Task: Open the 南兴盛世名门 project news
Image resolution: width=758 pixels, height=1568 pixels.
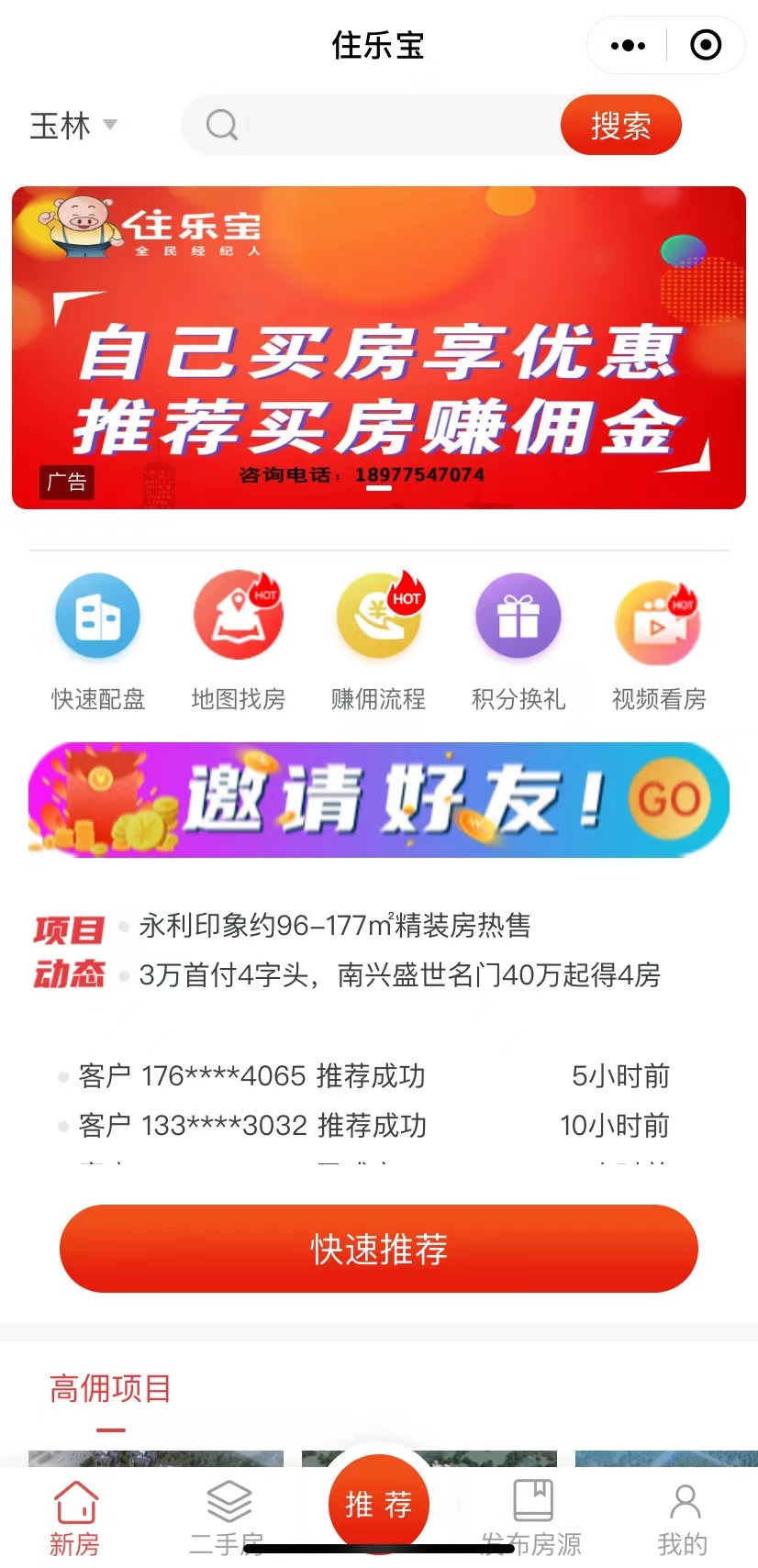Action: (x=399, y=974)
